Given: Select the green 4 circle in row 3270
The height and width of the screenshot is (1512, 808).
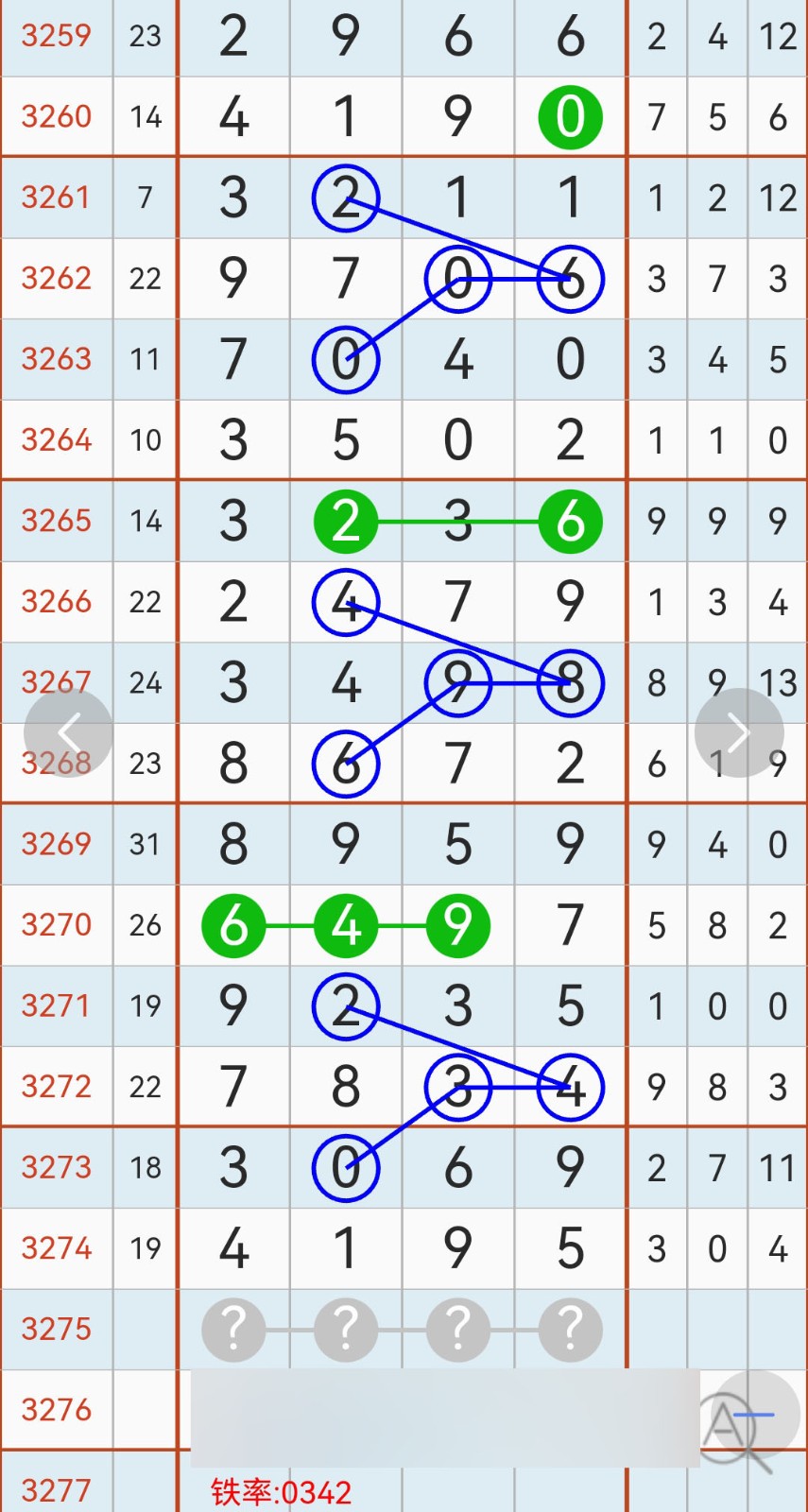Looking at the screenshot, I should (346, 926).
